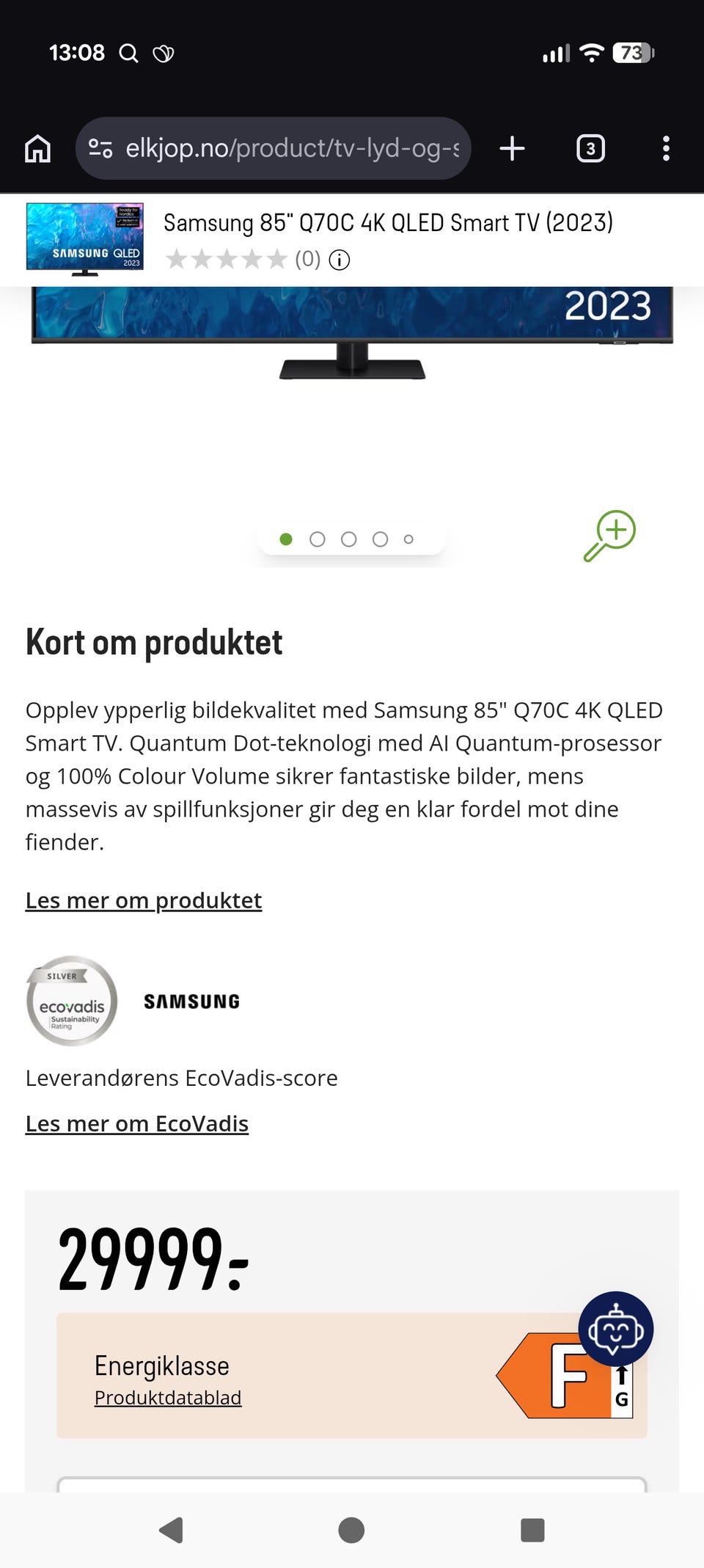
Task: Click the address bar to edit URL
Action: 293,147
